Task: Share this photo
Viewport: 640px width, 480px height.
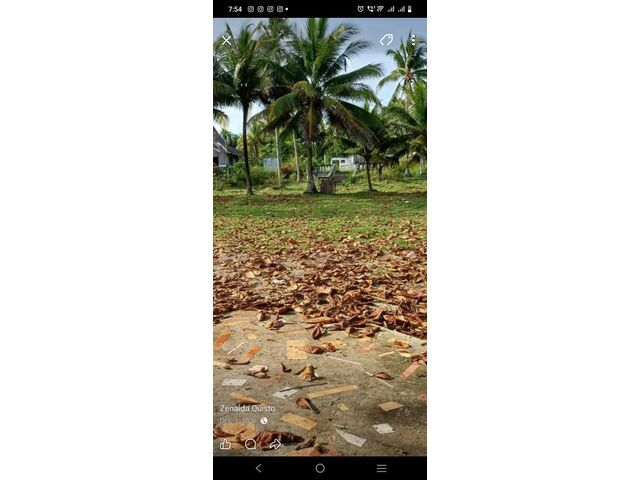Action: coord(275,444)
